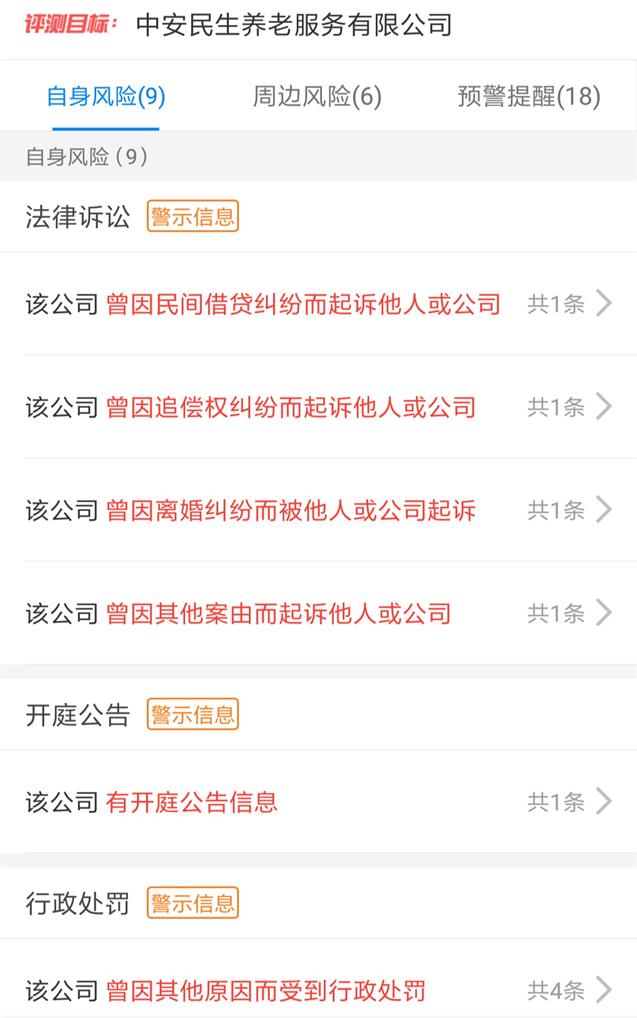View the 行政处罚 records with 共4条
The height and width of the screenshot is (1018, 637).
(x=318, y=991)
